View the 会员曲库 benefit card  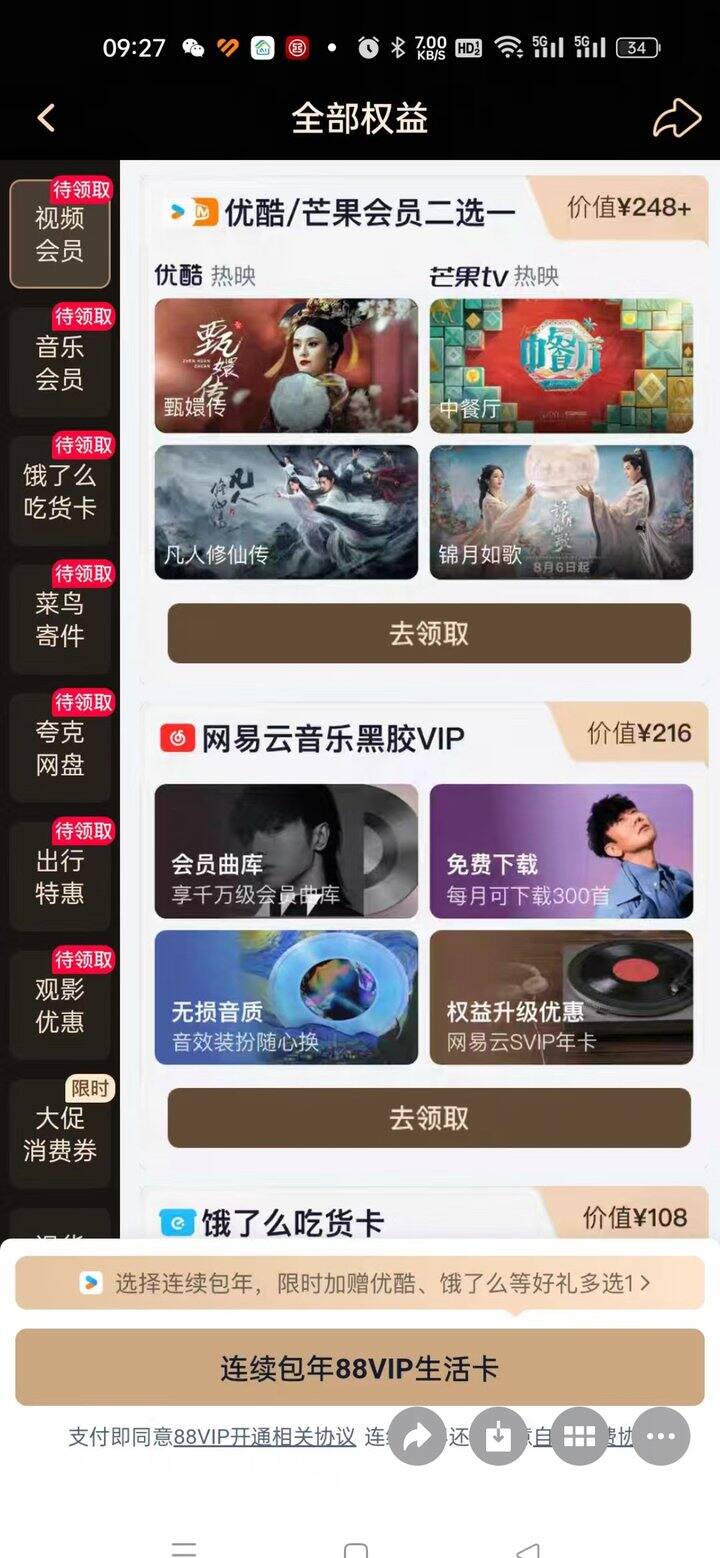coord(286,851)
